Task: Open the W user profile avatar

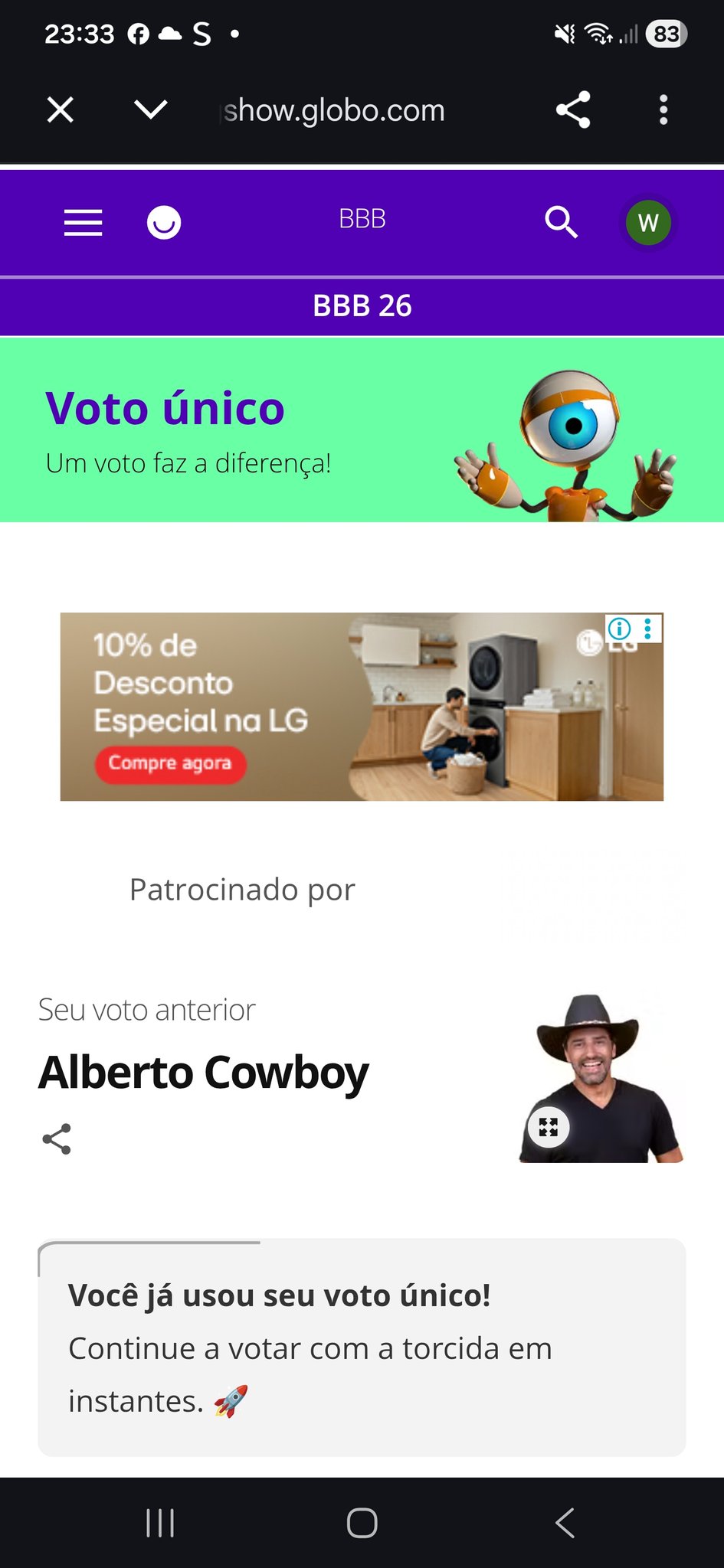Action: coord(648,223)
